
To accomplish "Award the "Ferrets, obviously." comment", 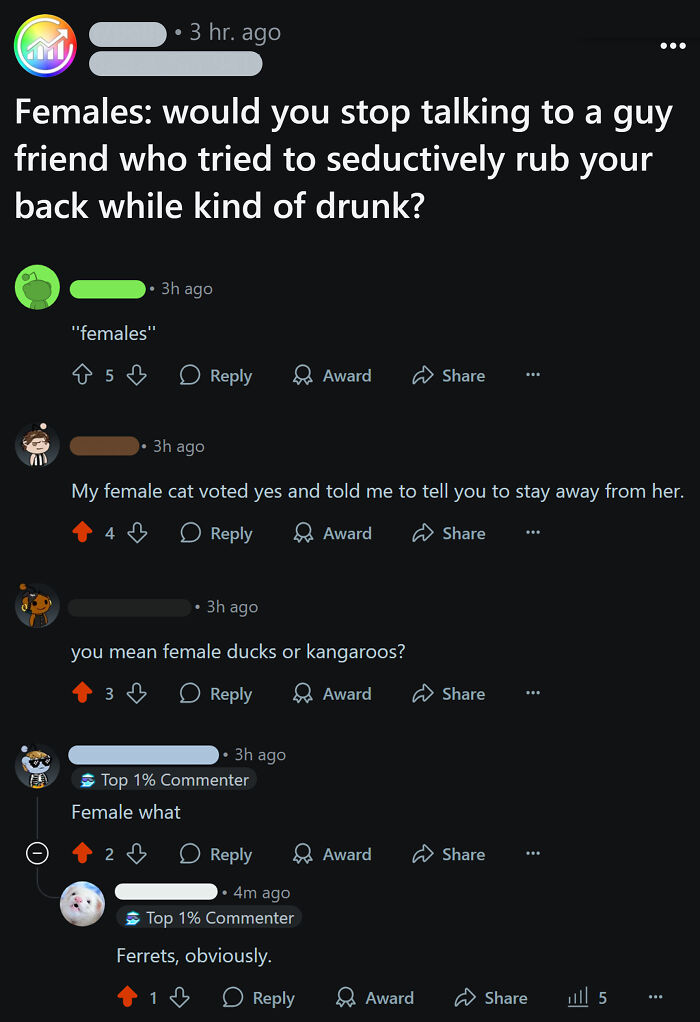I will click(x=375, y=998).
